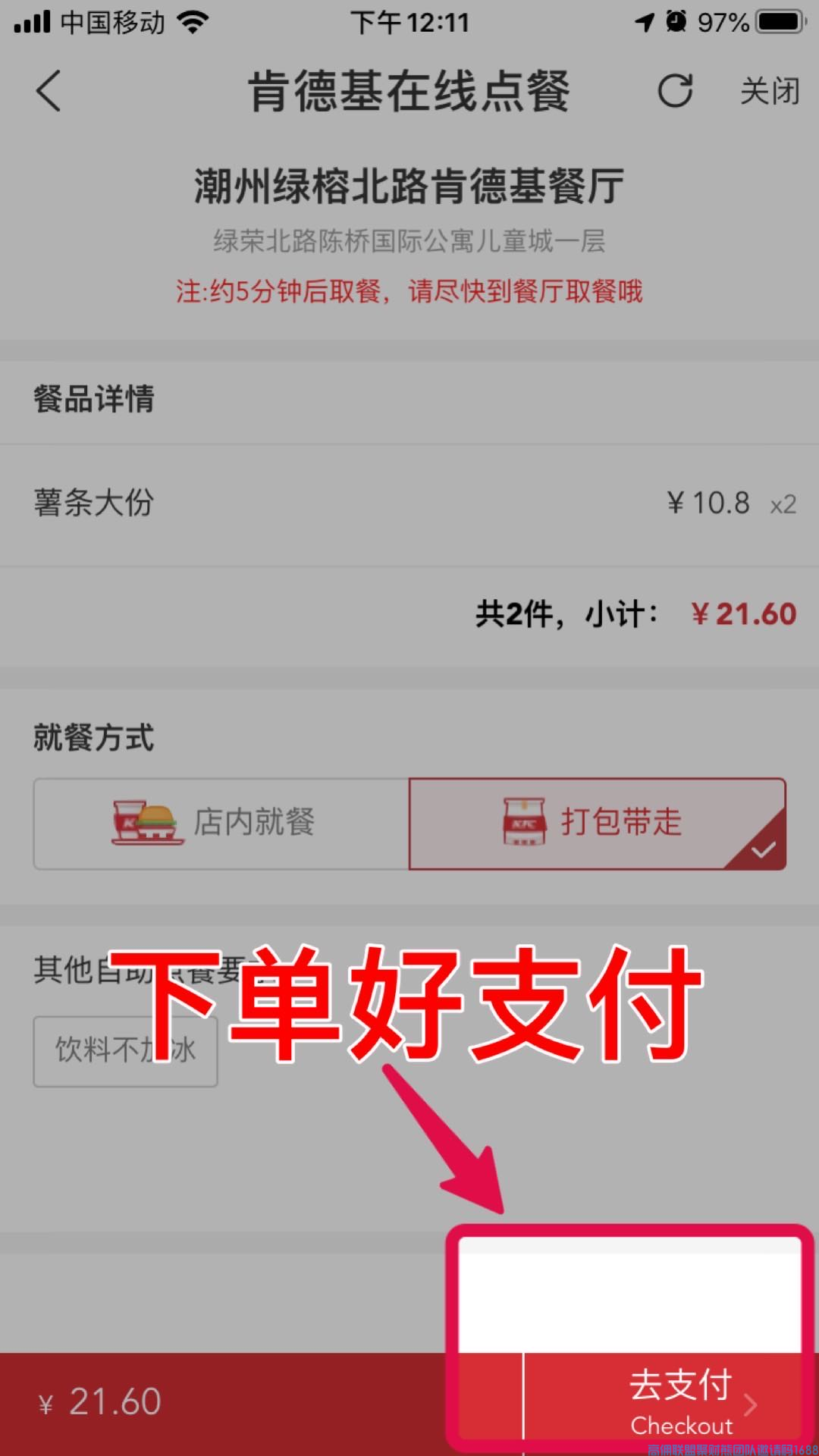This screenshot has height=1456, width=819.
Task: Go back from the KFC ordering page
Action: 49,92
